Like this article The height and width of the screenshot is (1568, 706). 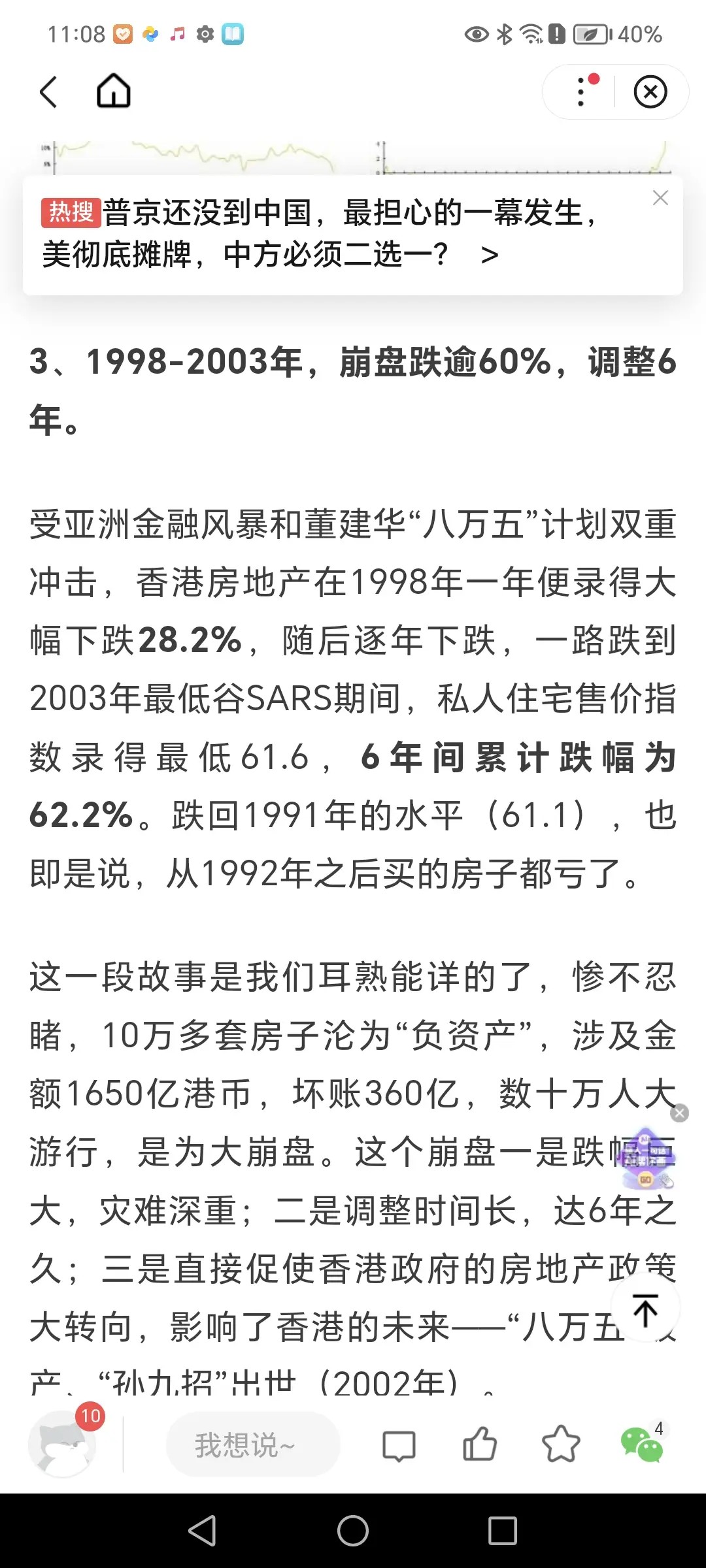point(480,1444)
